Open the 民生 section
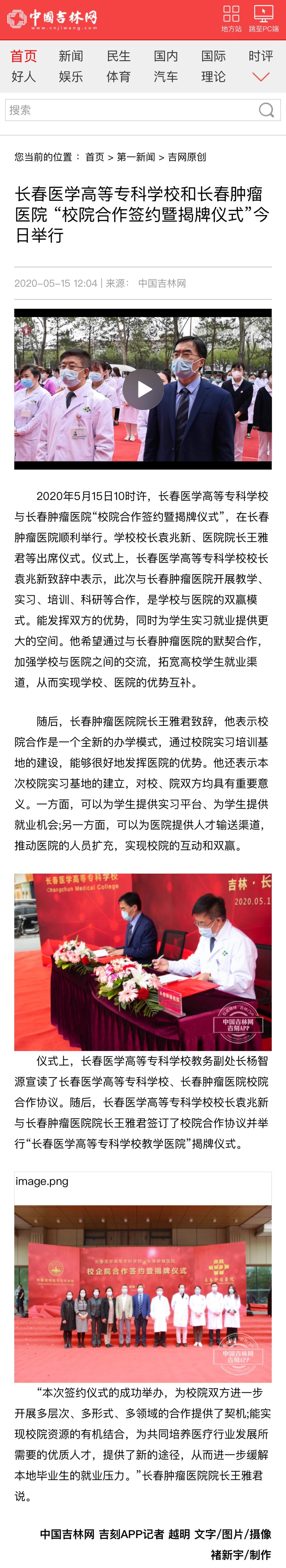Viewport: 286px width, 1568px height. point(119,56)
